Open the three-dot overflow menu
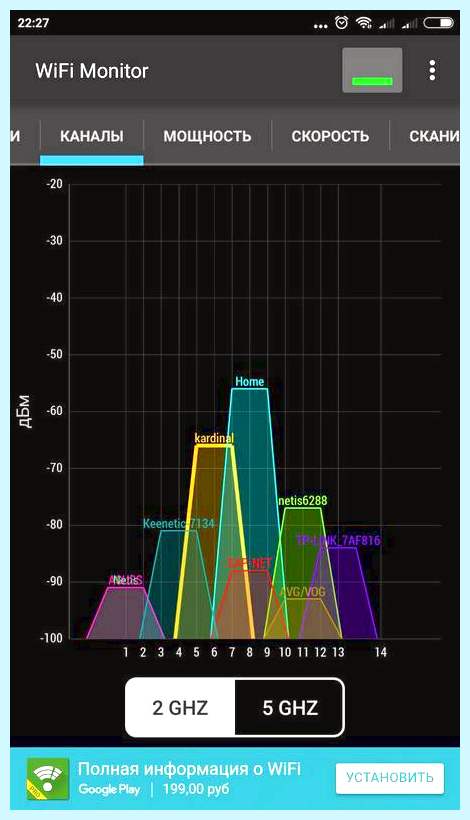Image resolution: width=470 pixels, height=820 pixels. click(432, 70)
